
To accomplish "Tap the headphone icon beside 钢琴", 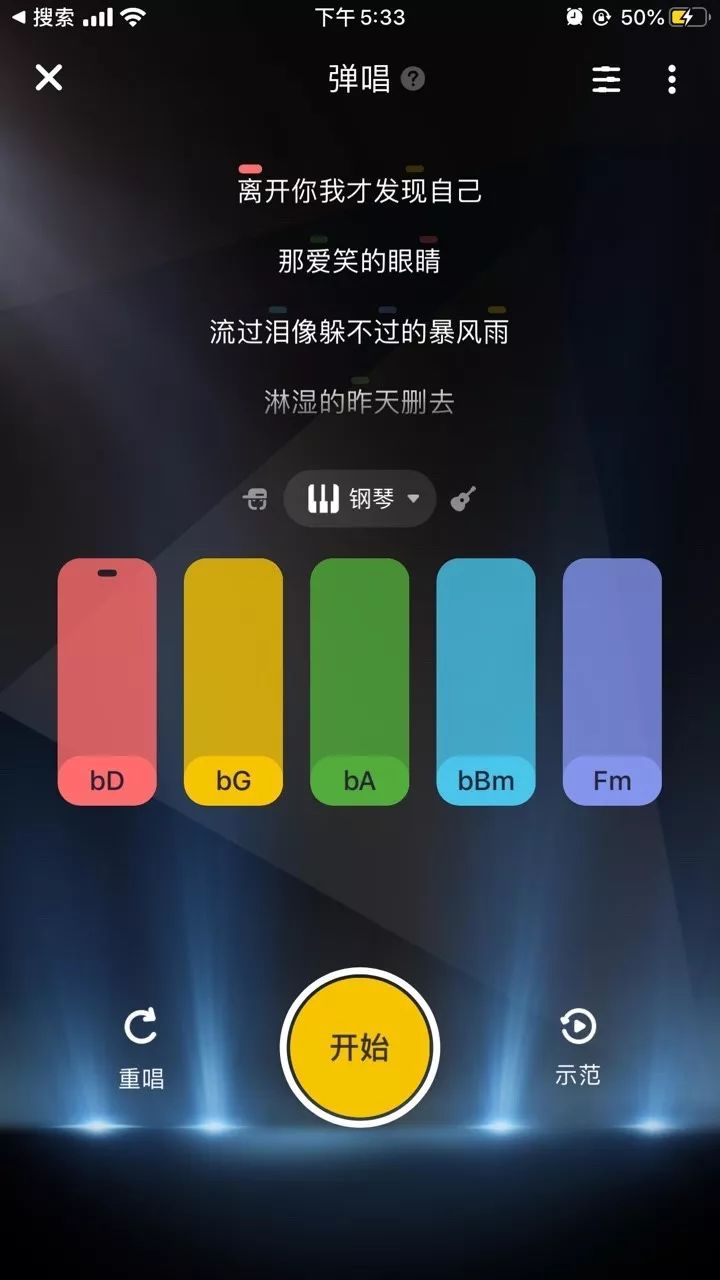I will pos(256,499).
